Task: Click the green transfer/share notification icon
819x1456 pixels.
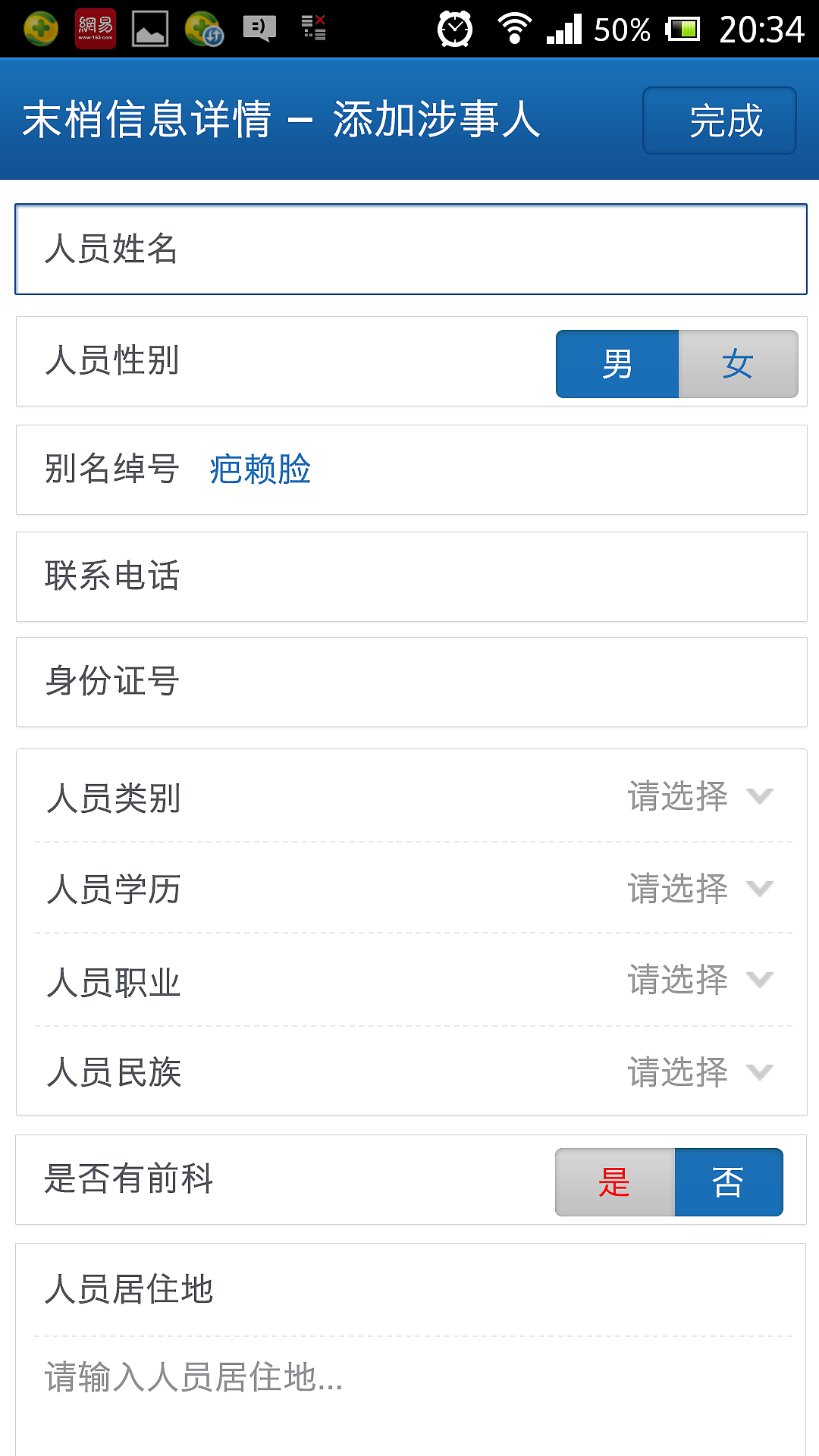Action: pos(202,29)
